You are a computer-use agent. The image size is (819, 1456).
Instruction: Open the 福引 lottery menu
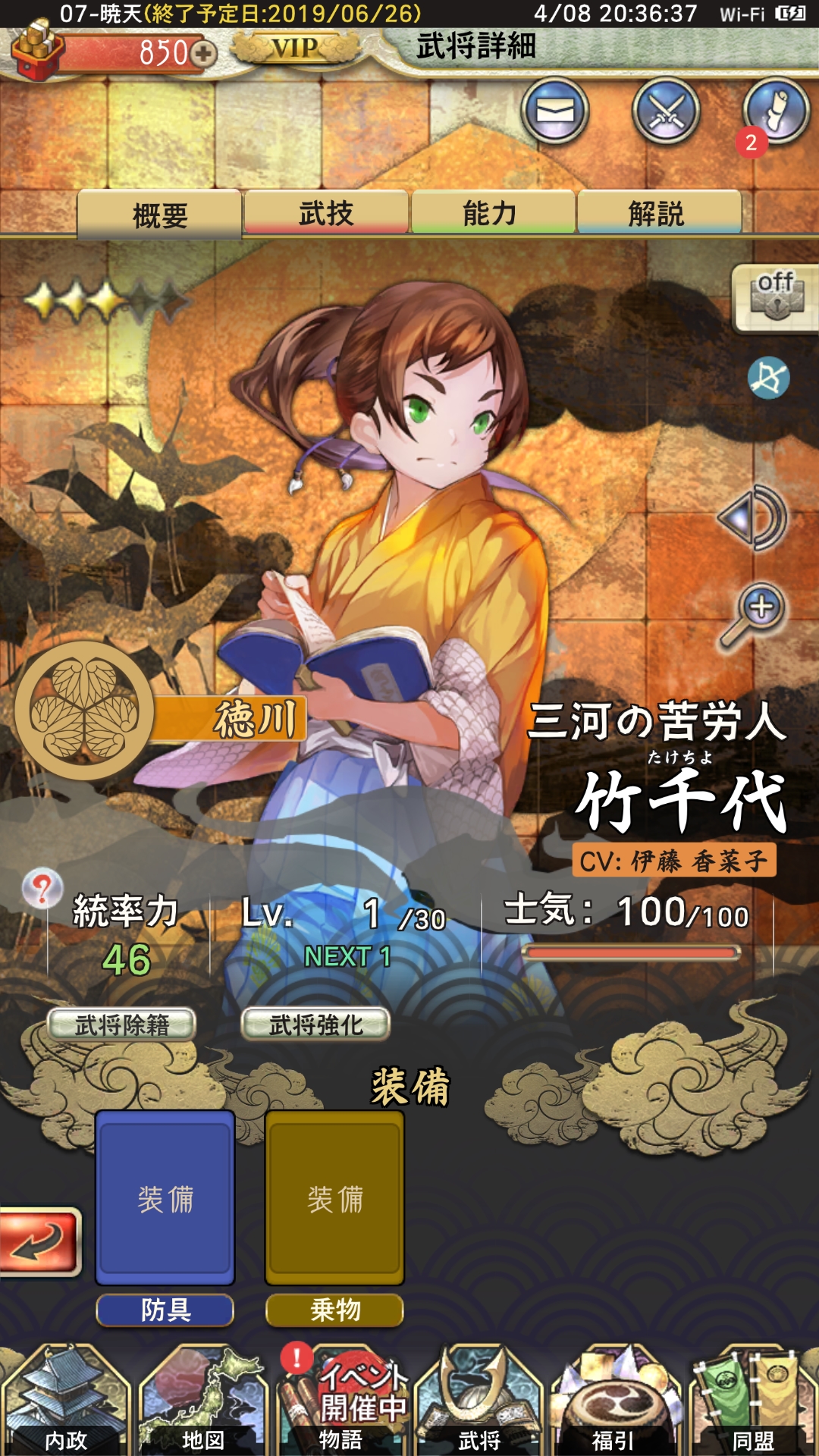click(x=613, y=1399)
